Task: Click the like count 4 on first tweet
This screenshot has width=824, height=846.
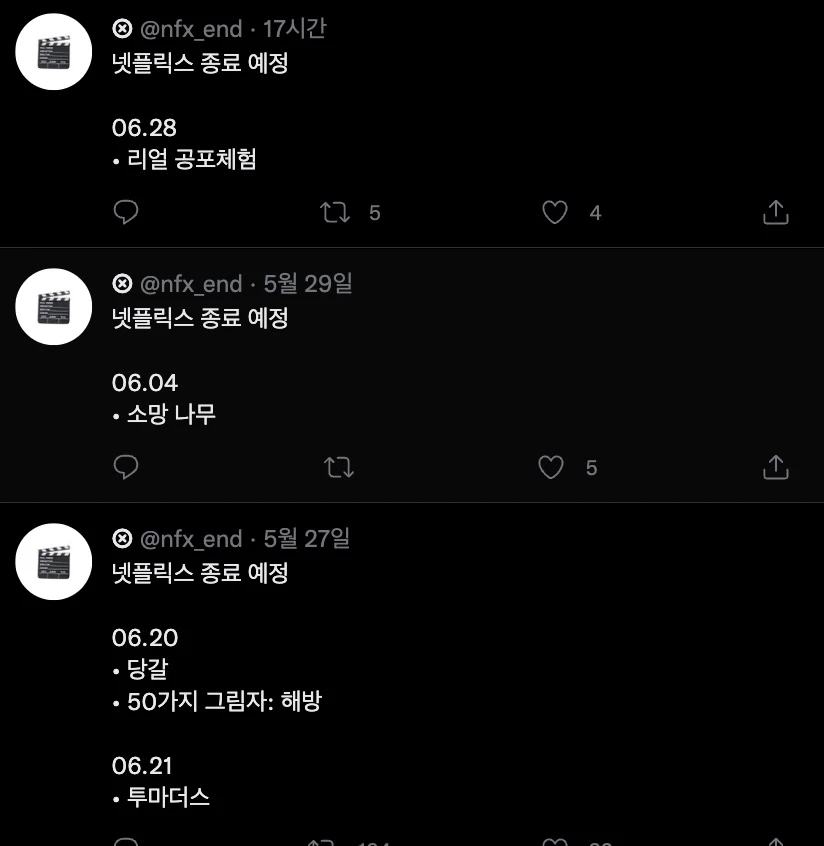Action: pos(594,213)
